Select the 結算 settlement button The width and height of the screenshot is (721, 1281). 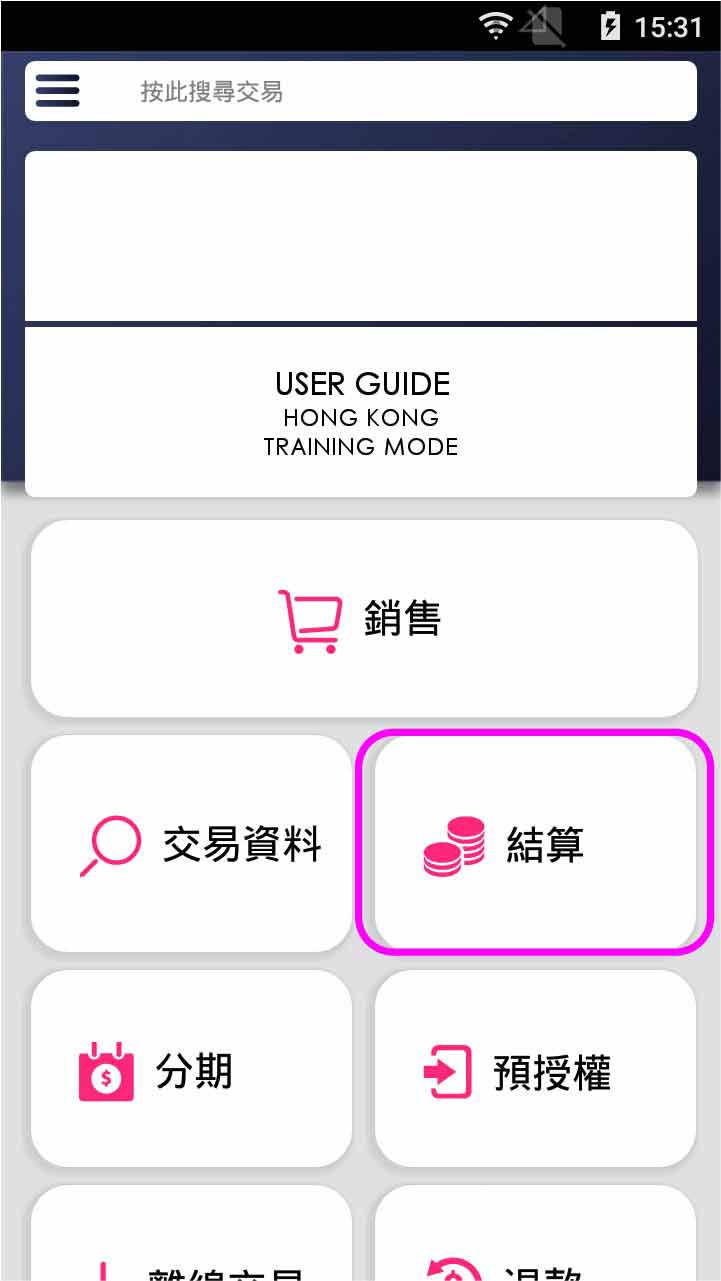[534, 845]
